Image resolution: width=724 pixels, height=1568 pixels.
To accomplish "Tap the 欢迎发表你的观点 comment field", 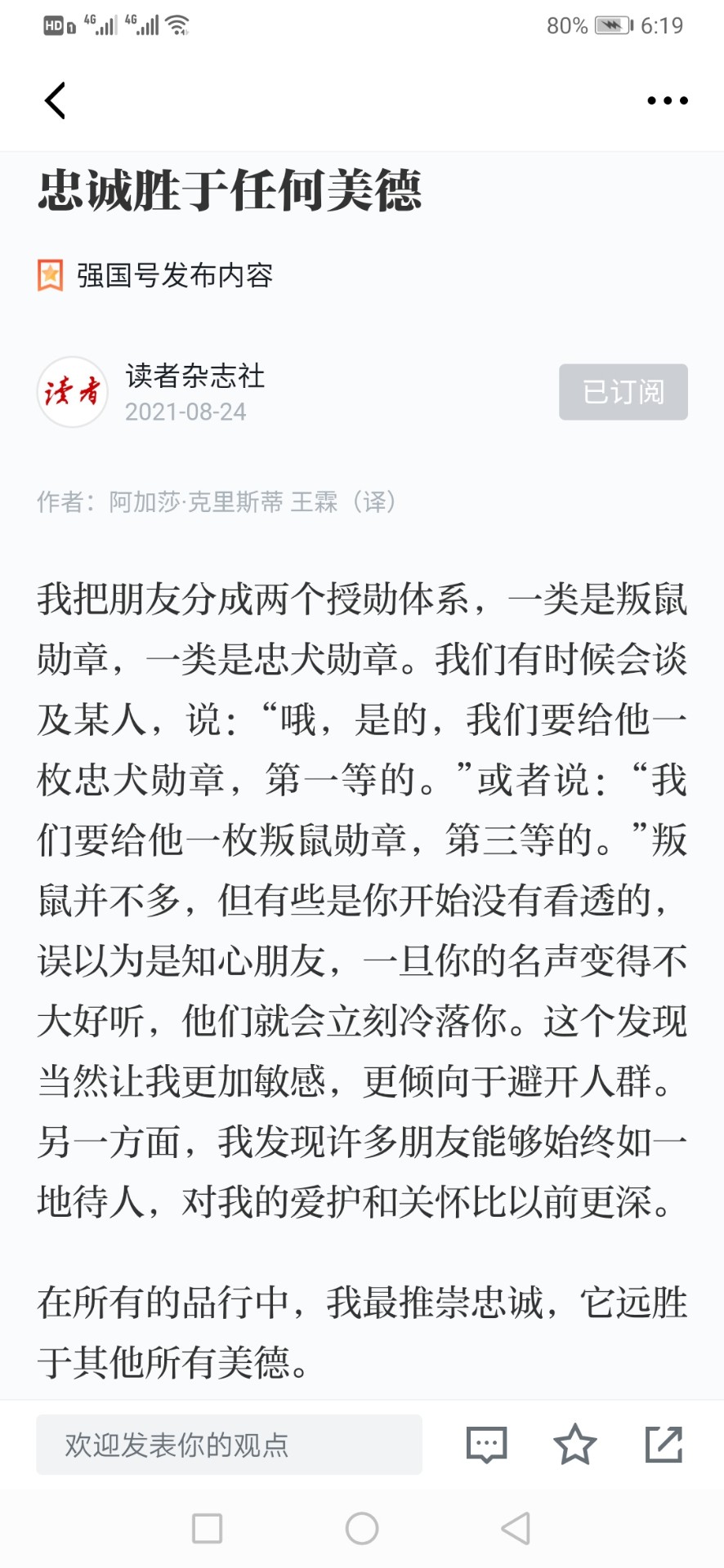I will click(x=229, y=1445).
